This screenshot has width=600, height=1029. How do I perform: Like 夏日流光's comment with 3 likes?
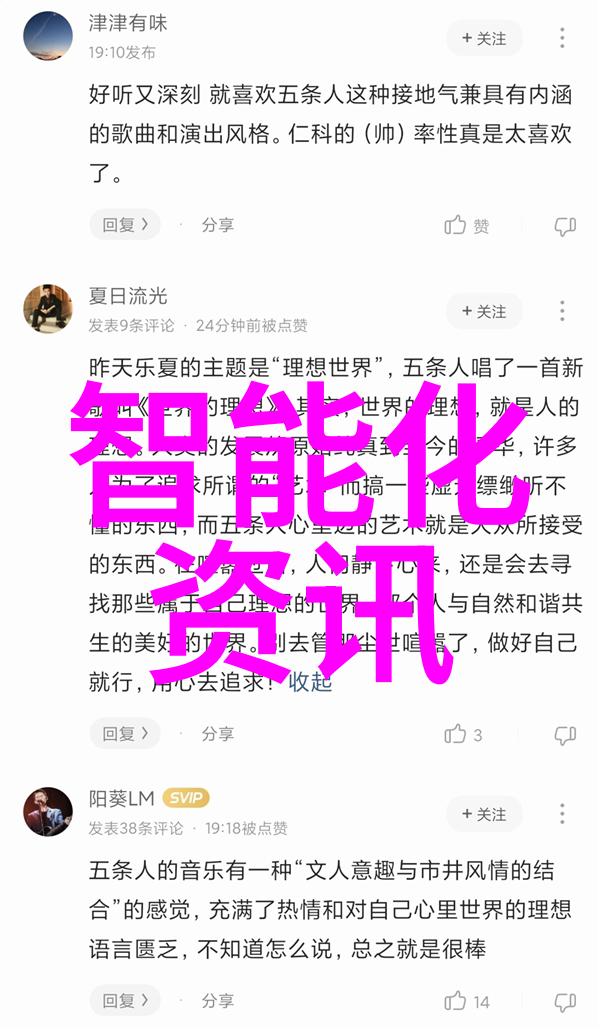[x=464, y=735]
